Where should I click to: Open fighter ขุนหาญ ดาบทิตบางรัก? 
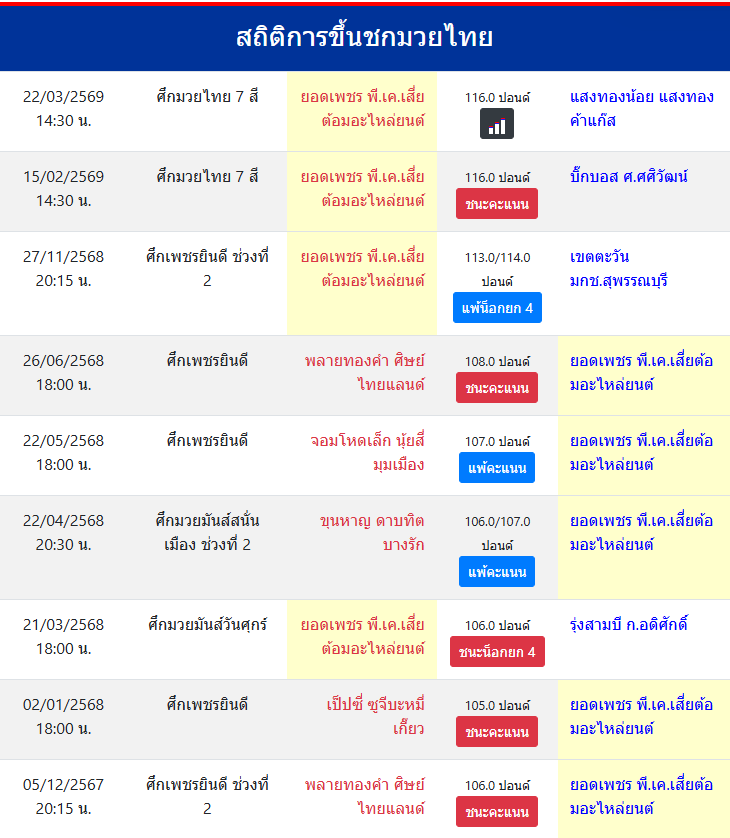[372, 532]
